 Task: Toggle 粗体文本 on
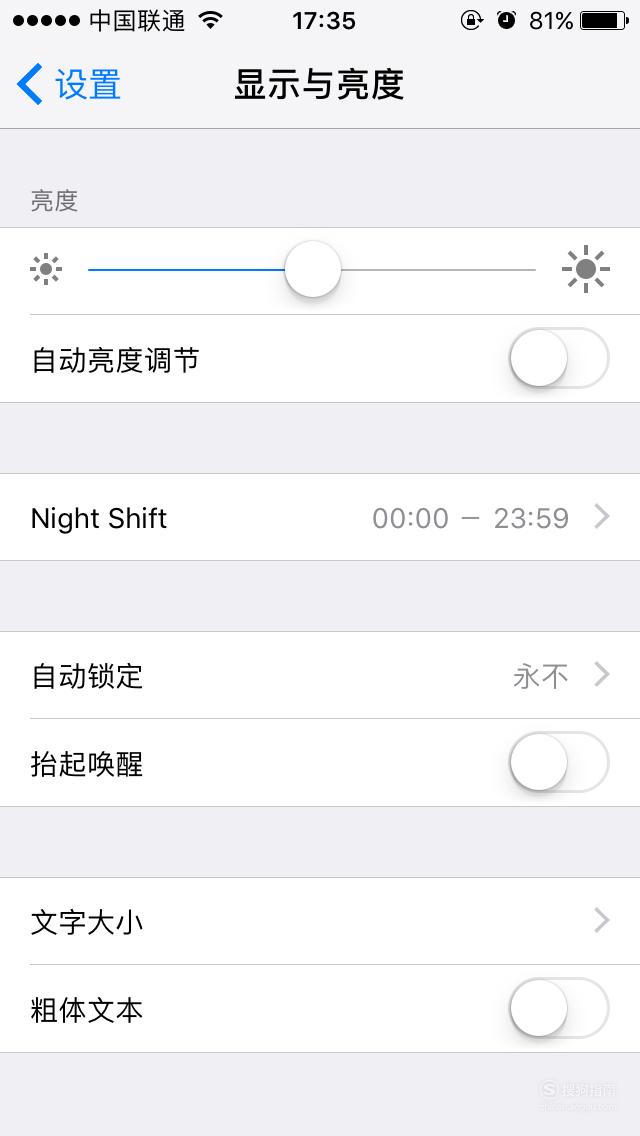coord(559,1008)
